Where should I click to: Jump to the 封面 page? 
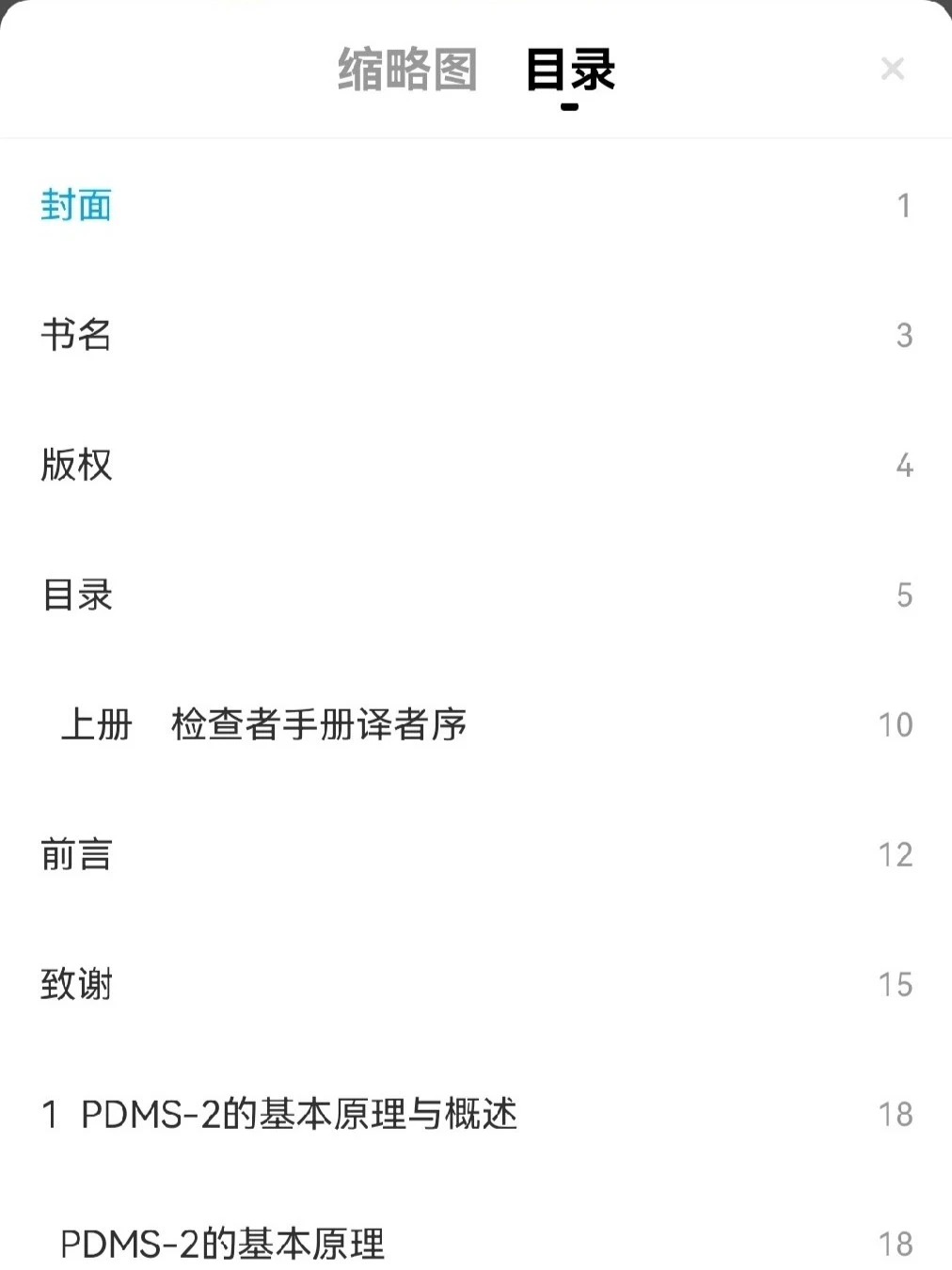76,205
